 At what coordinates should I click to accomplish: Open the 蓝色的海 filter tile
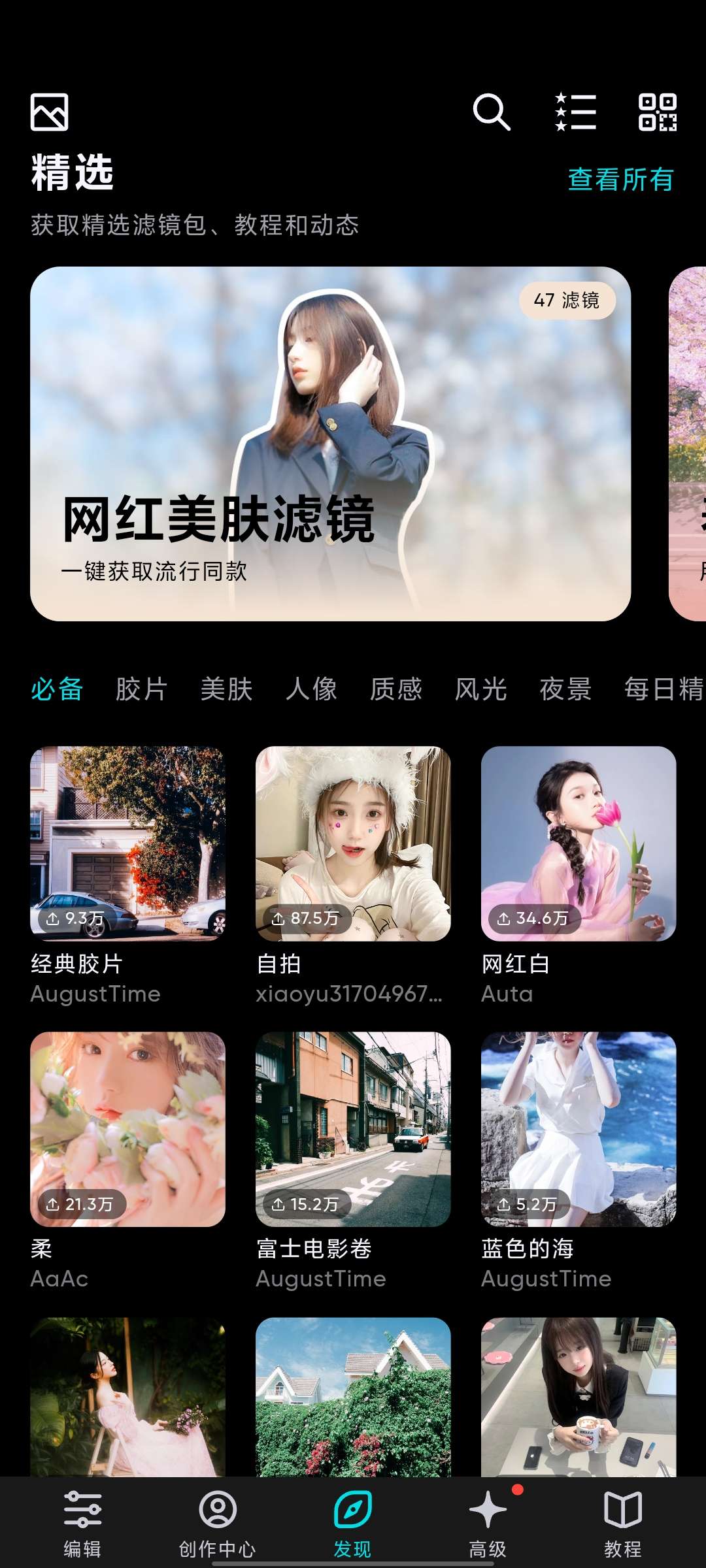click(x=579, y=1129)
